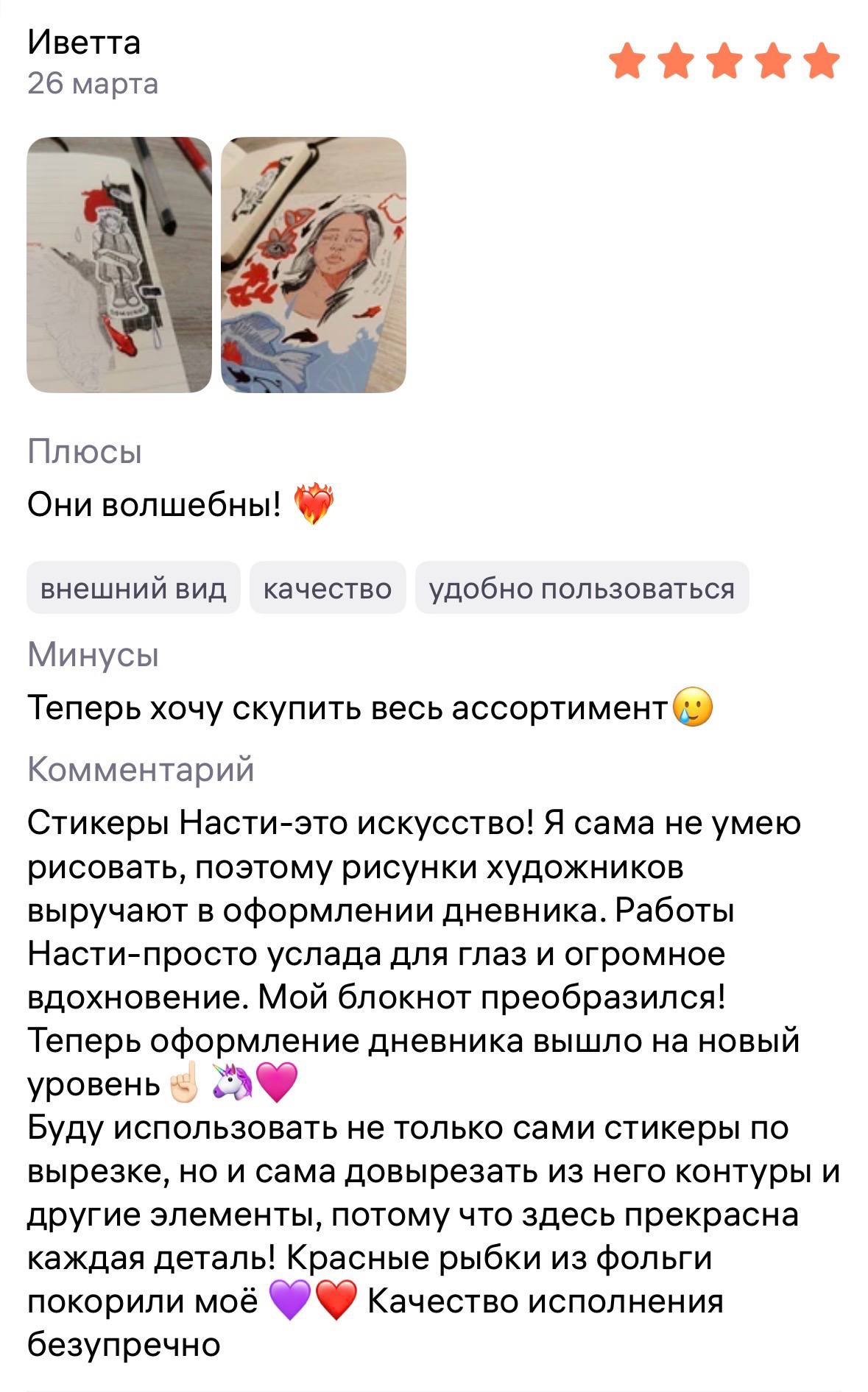Open Иветта's first review photo with the red fish sticker

119,264
